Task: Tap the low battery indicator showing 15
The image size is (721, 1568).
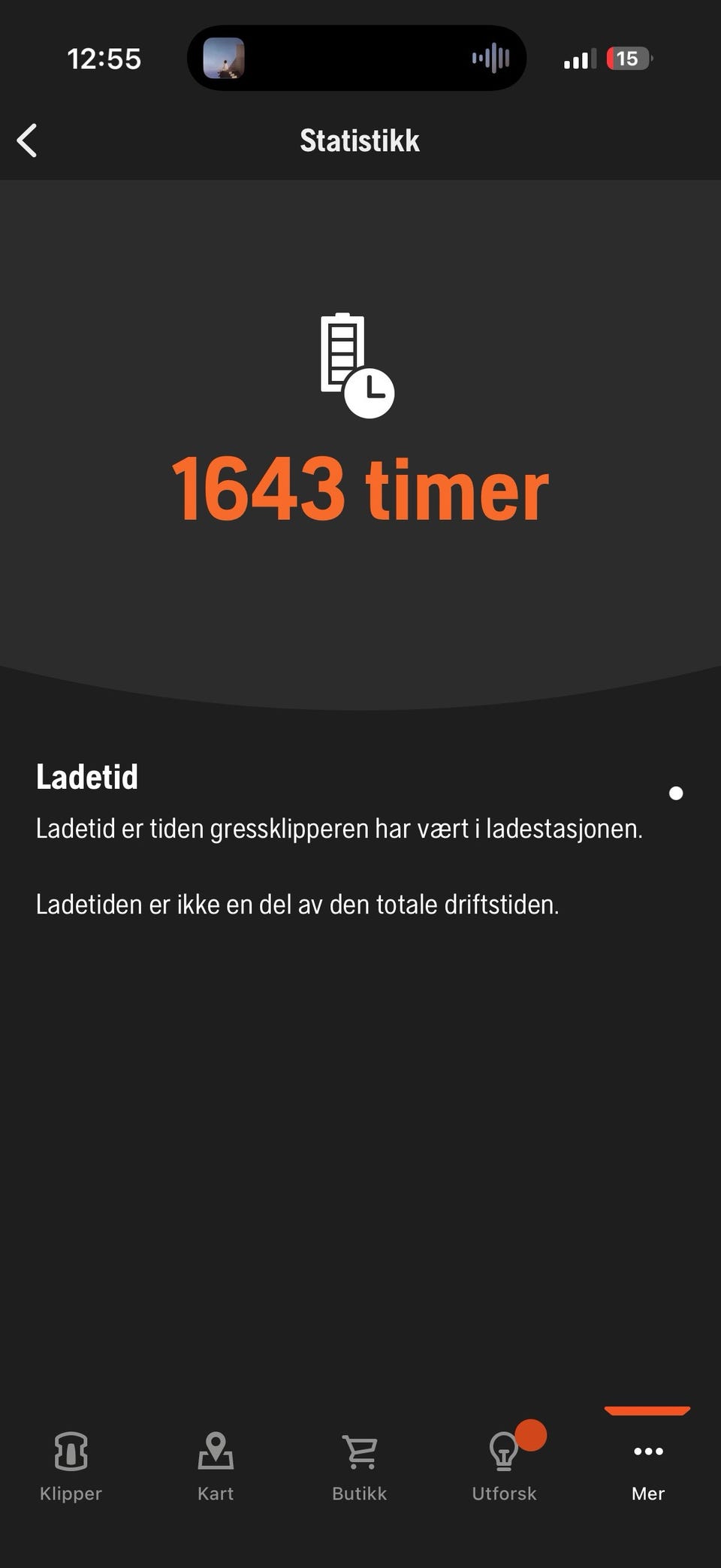Action: tap(627, 58)
